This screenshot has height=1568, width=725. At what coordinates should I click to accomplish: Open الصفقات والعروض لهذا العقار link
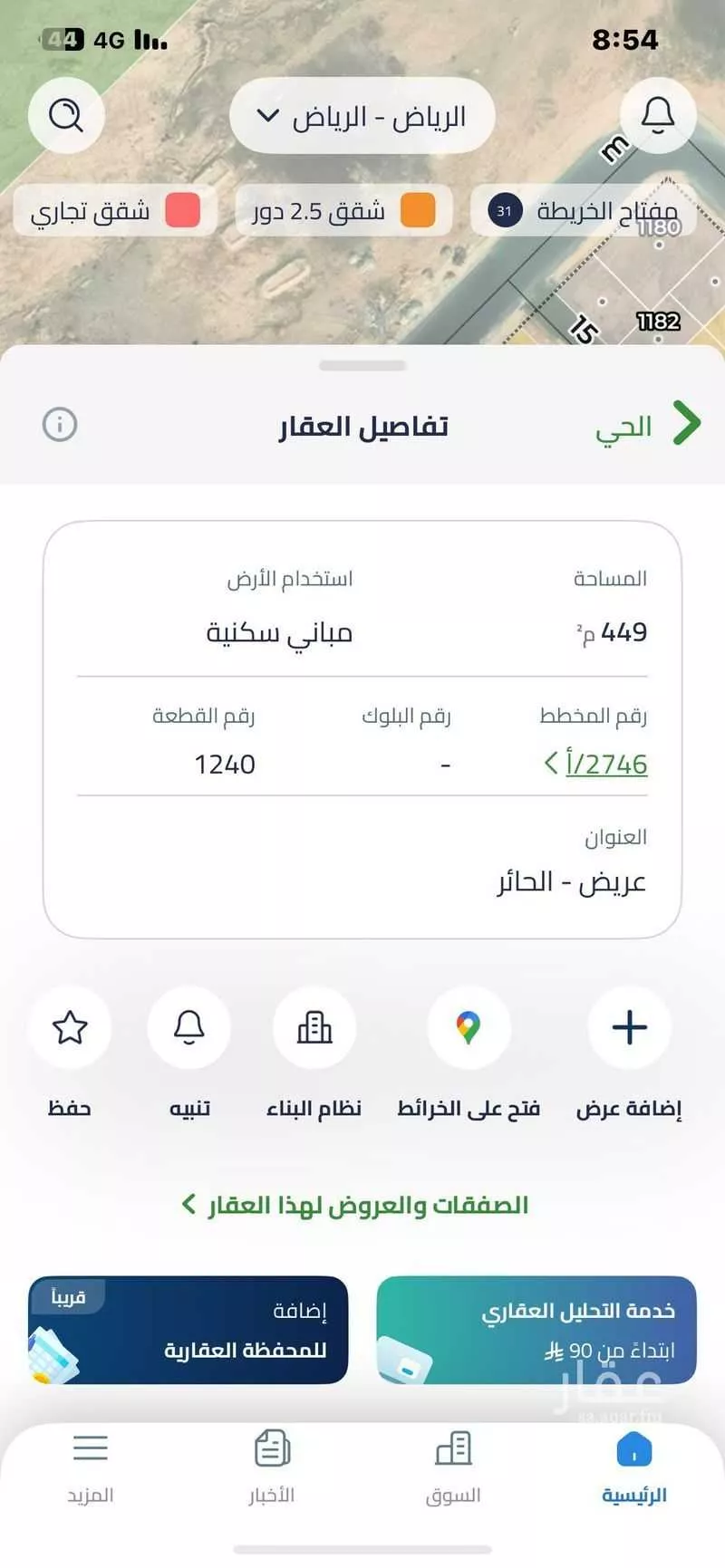click(362, 1205)
